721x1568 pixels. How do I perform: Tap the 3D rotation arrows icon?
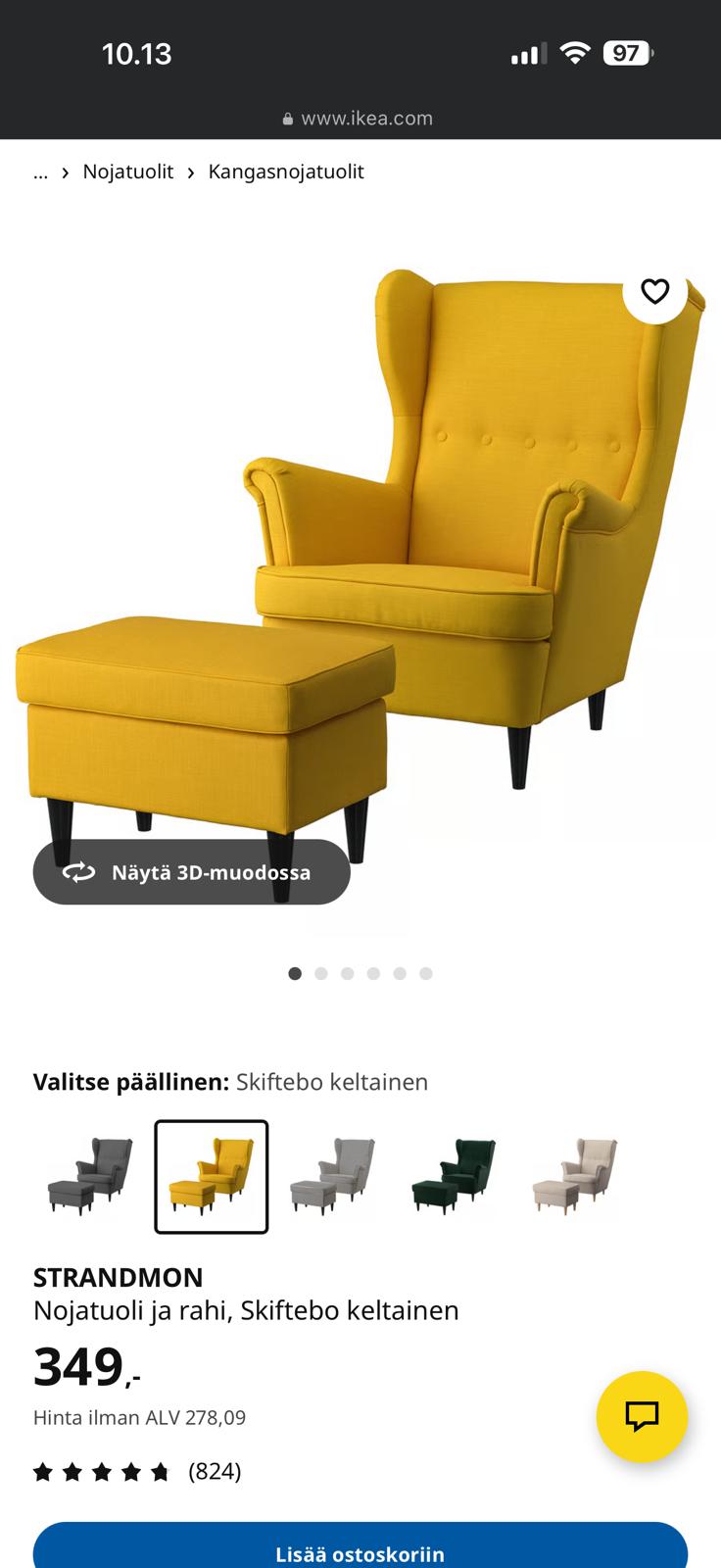point(78,871)
